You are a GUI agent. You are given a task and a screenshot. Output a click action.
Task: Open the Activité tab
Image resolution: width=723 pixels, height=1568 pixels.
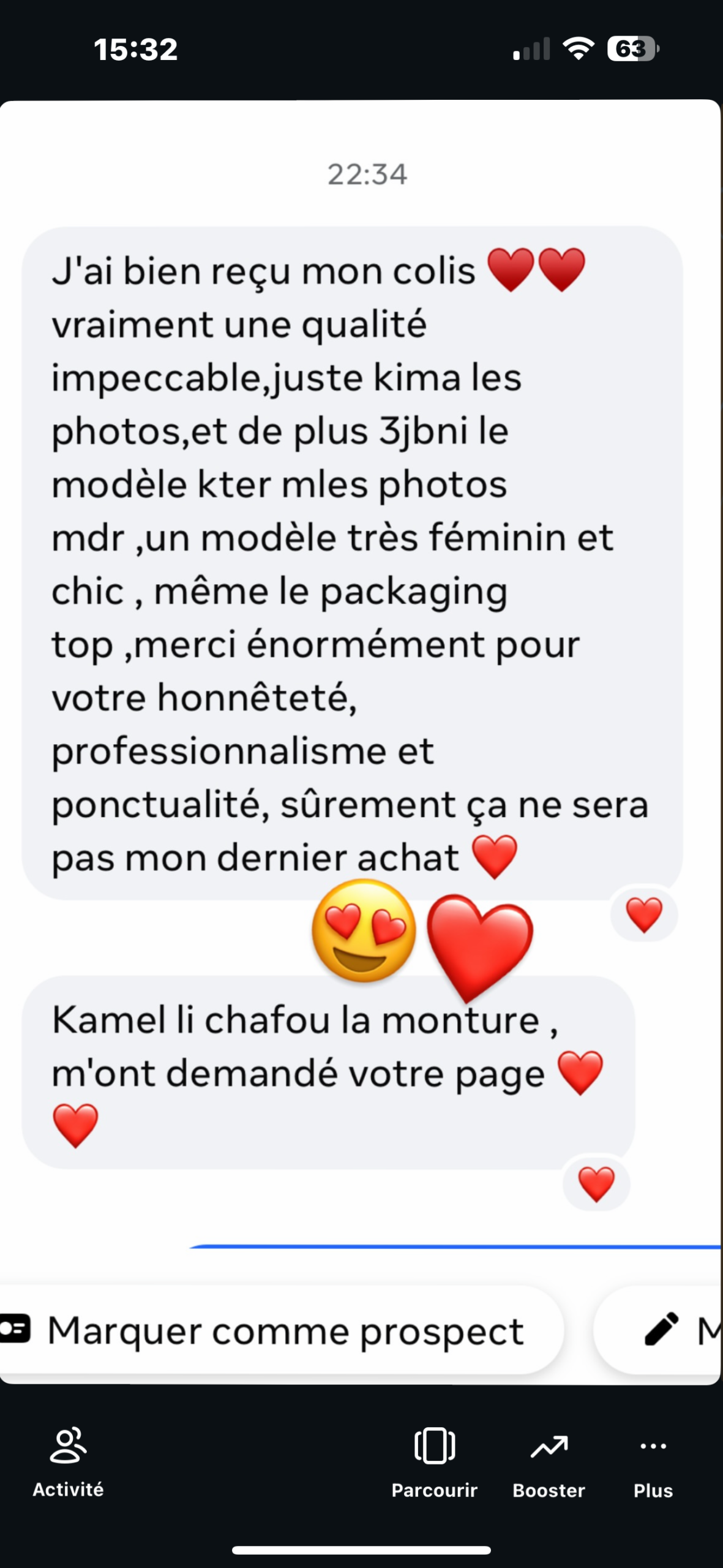[x=68, y=1463]
